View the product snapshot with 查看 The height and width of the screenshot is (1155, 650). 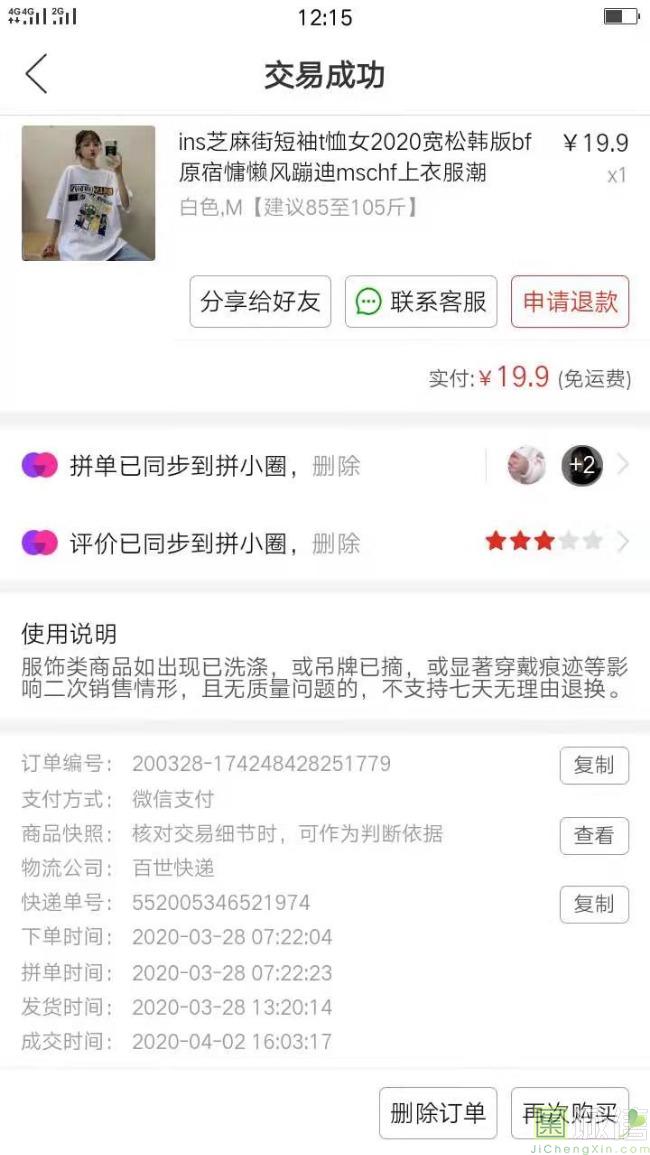pos(594,835)
